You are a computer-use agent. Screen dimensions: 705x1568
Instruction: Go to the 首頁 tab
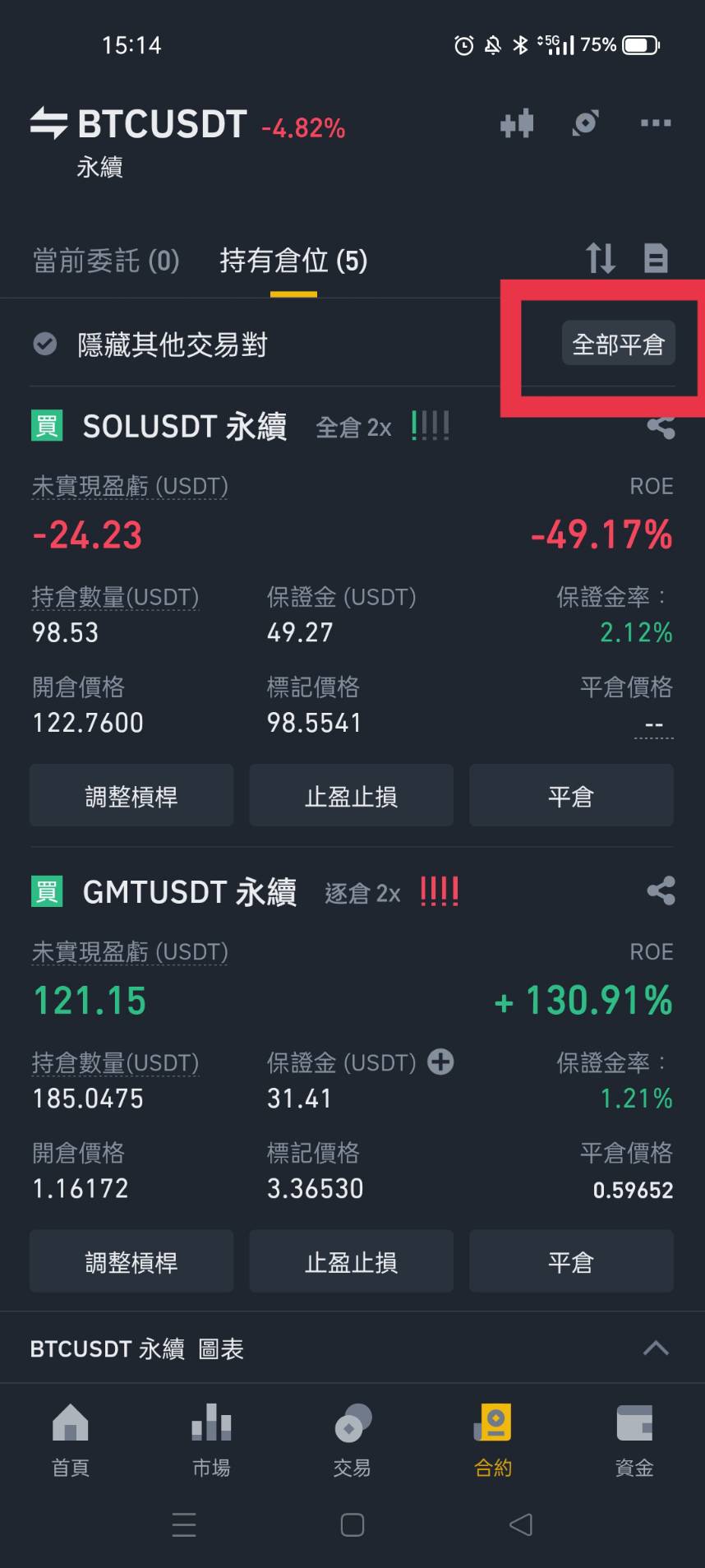(x=70, y=1439)
